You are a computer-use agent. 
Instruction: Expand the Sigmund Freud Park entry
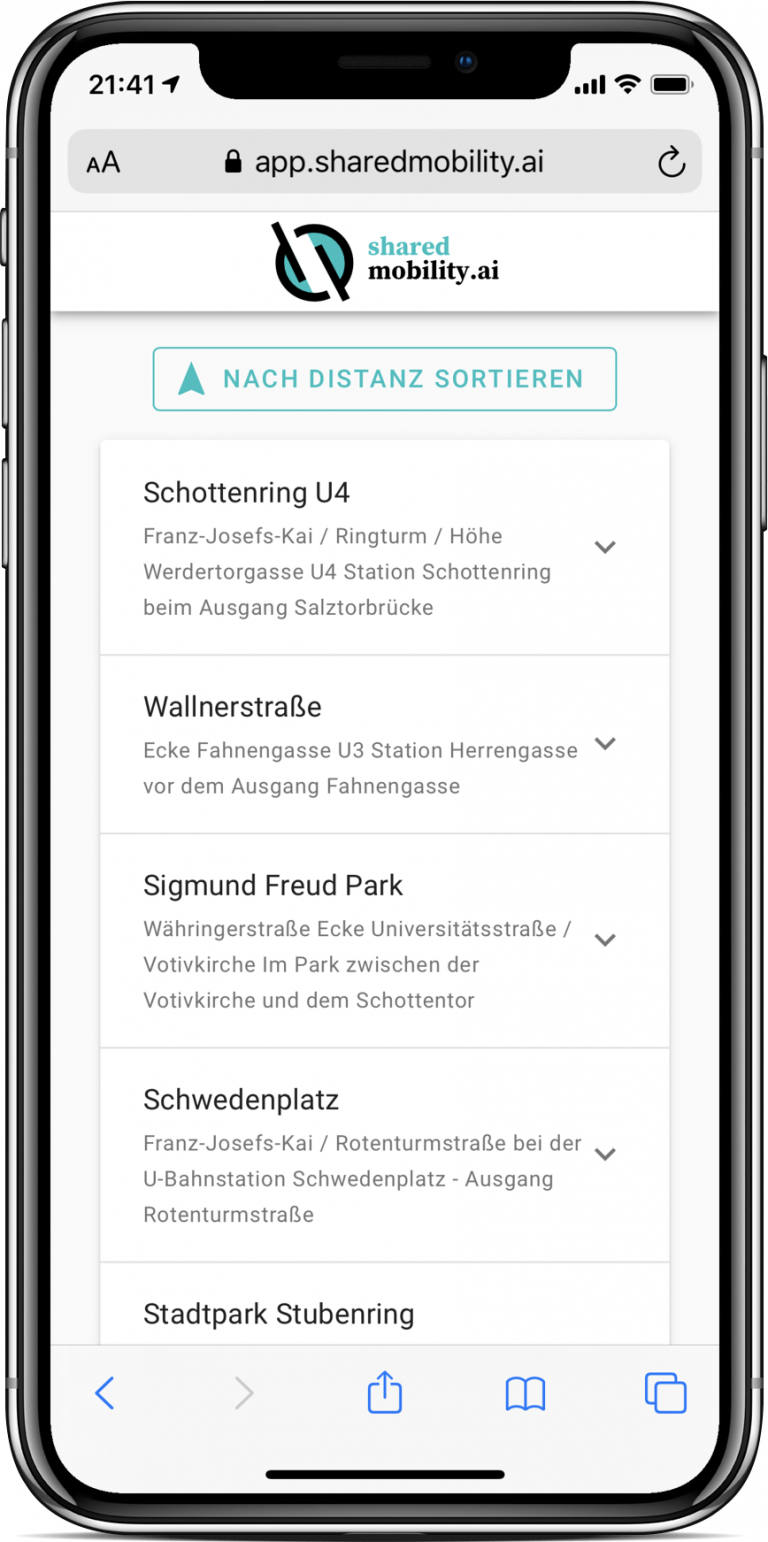tap(604, 940)
